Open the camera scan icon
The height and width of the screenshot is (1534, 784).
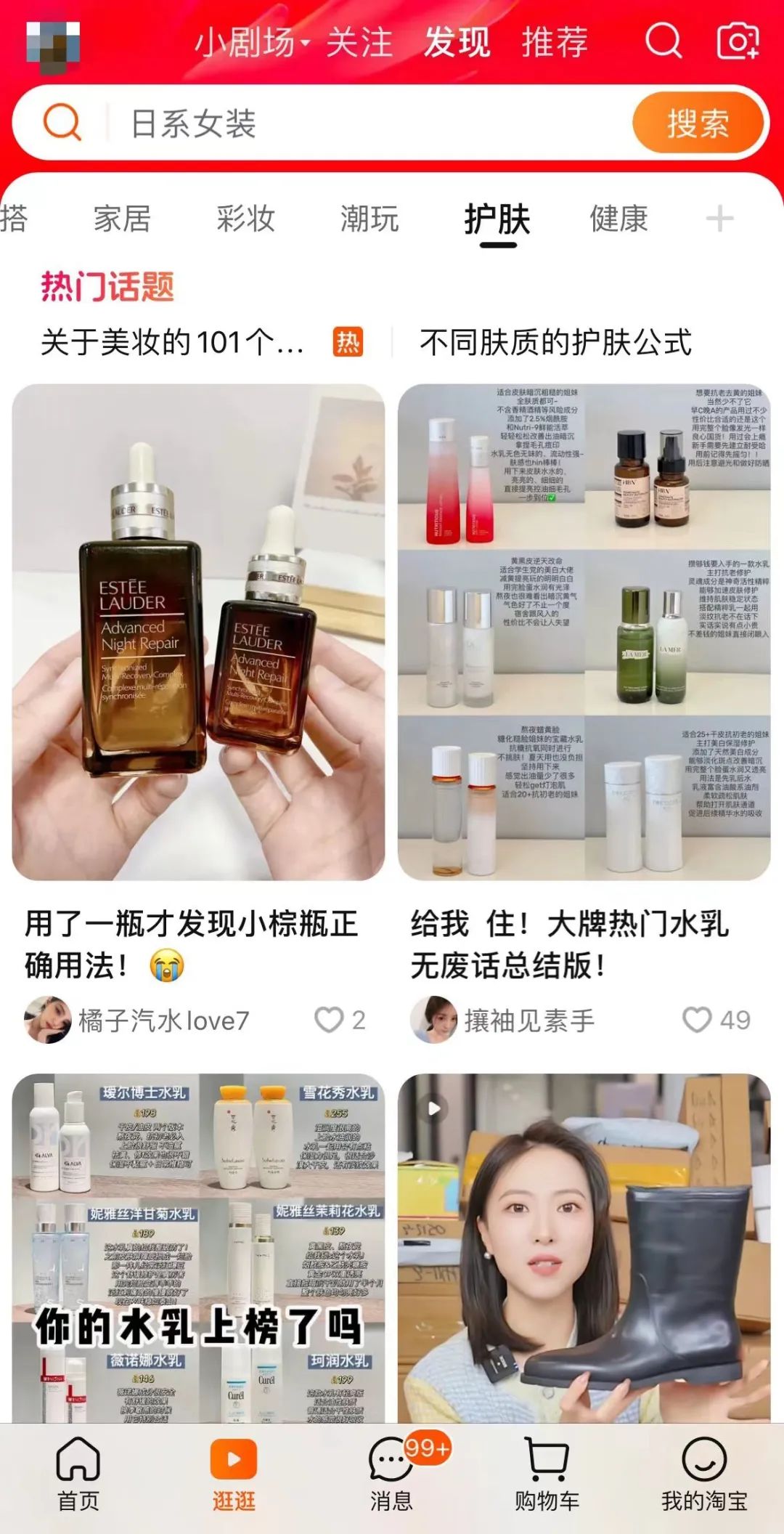[x=738, y=40]
